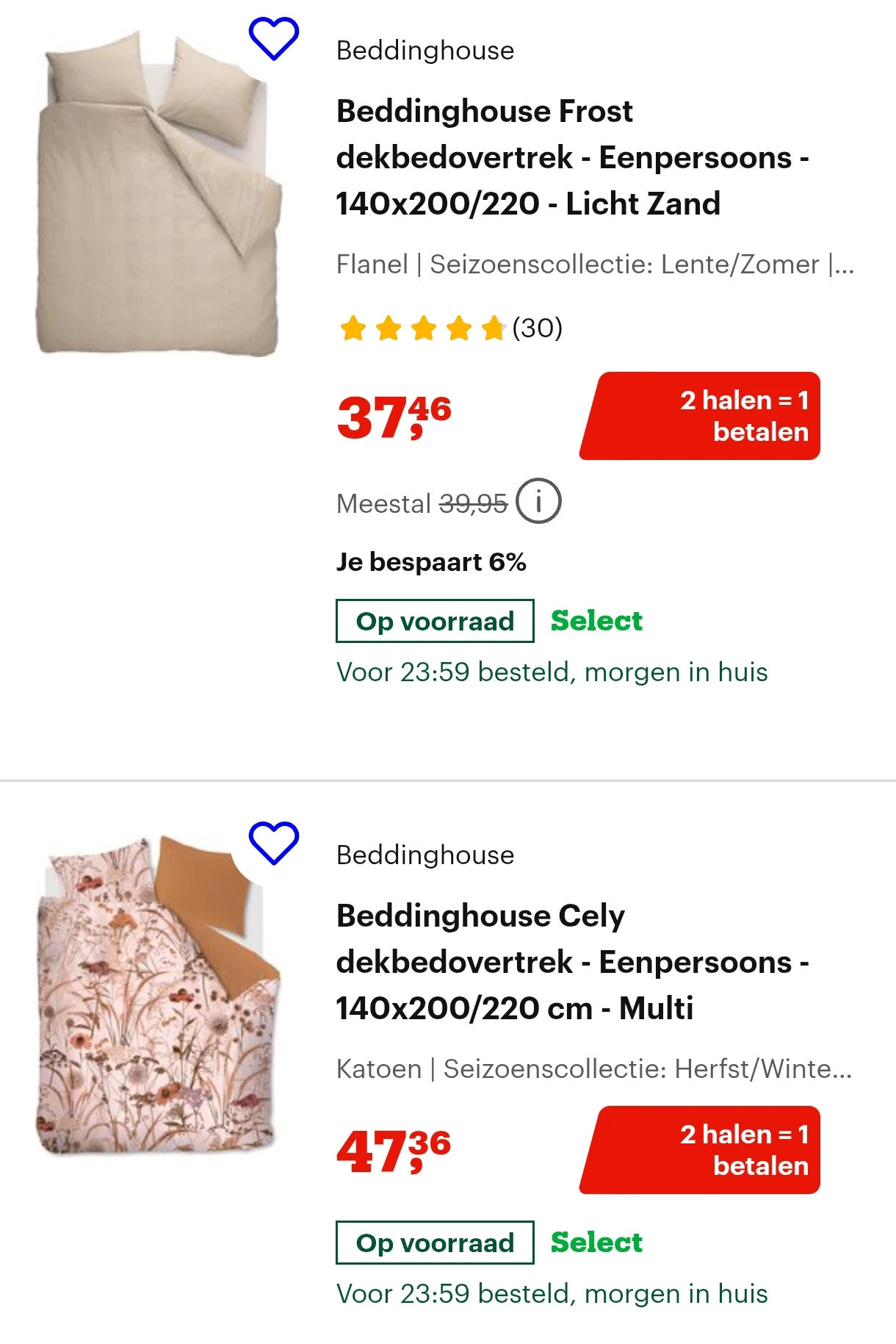Expand the review count (30) details
896x1344 pixels.
click(536, 329)
